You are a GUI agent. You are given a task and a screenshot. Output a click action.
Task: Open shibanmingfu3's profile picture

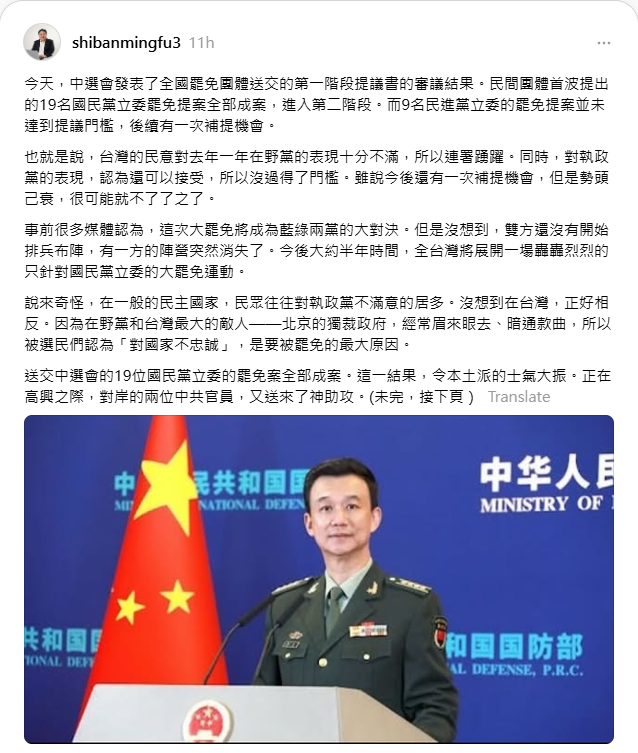42,42
